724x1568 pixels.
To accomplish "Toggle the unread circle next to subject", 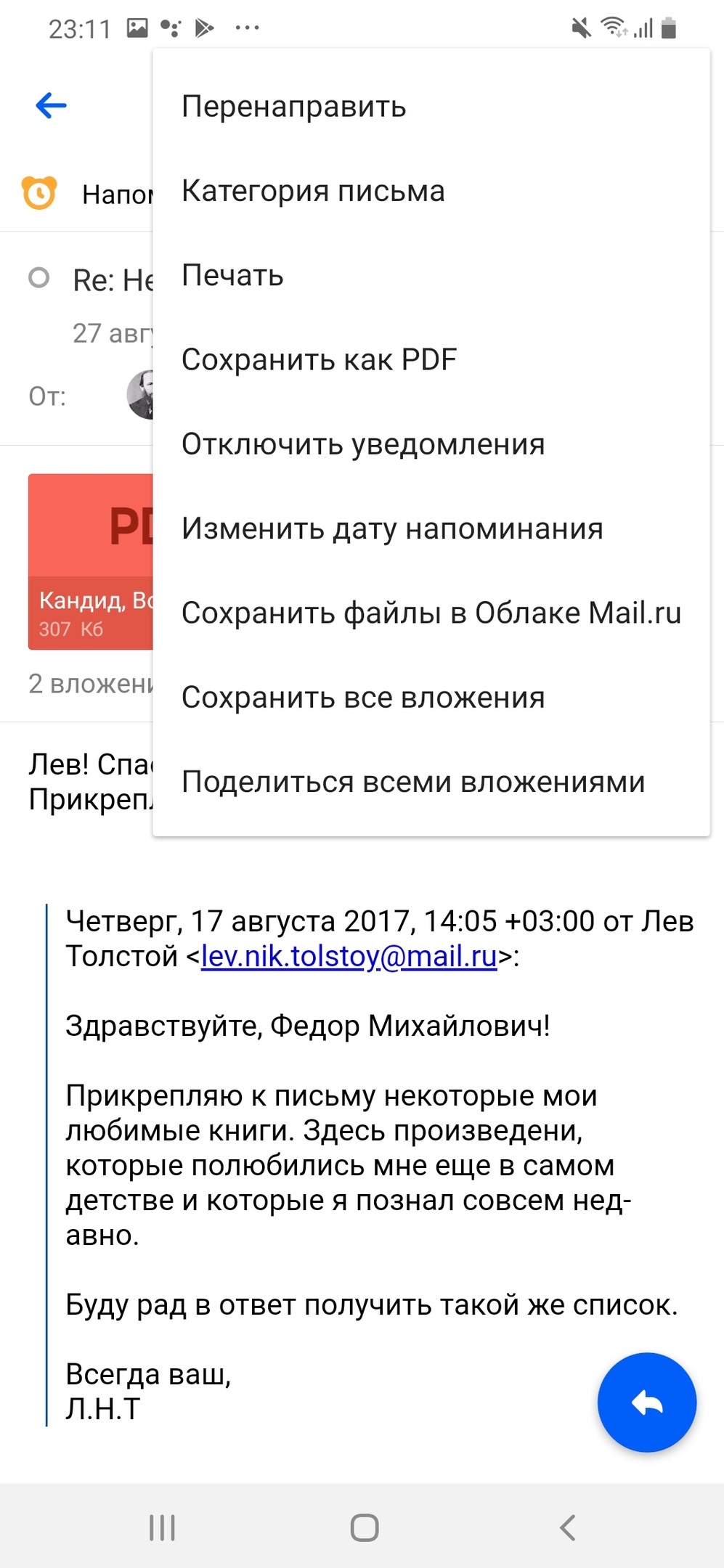I will click(x=38, y=278).
